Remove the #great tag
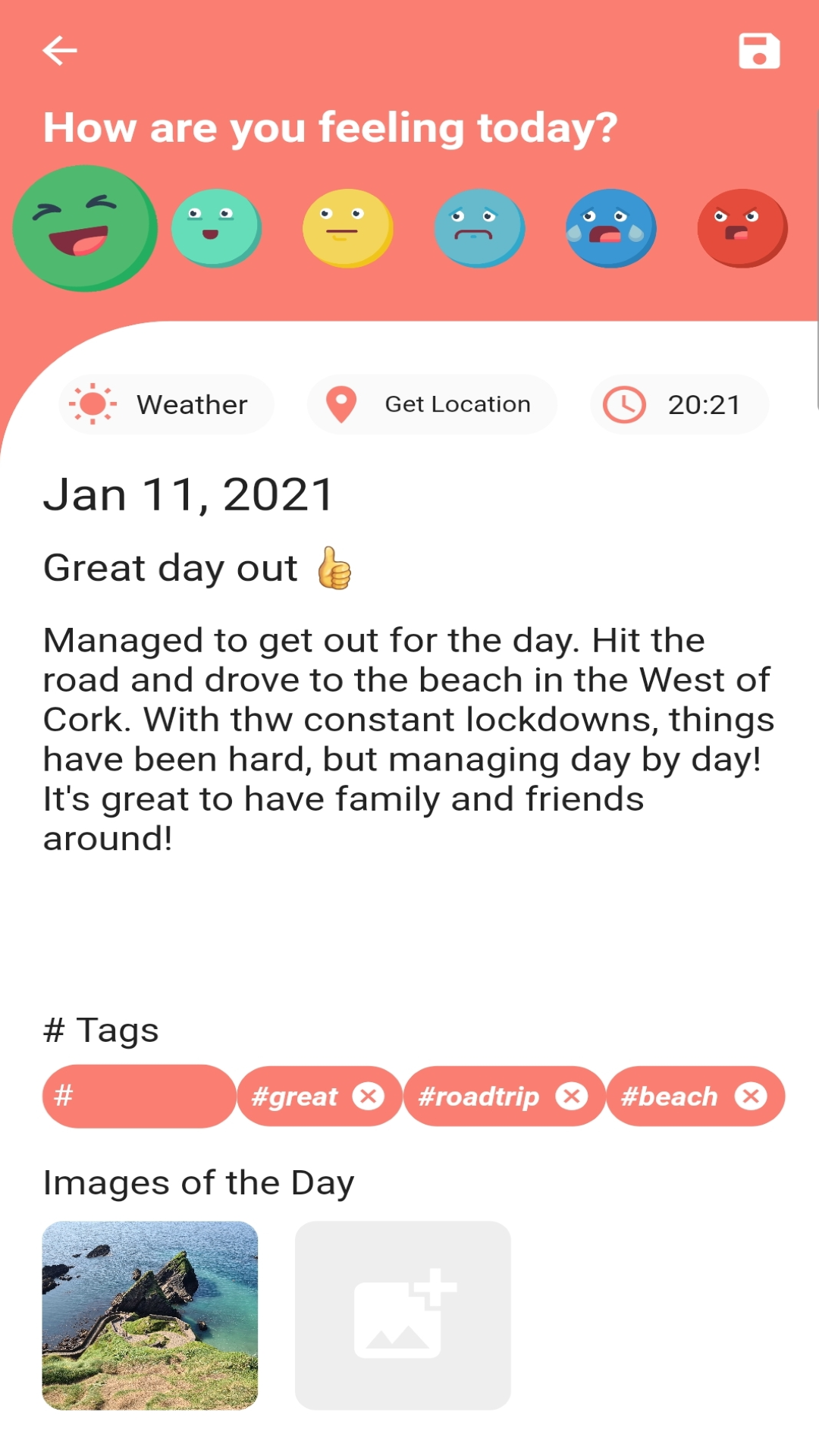Image resolution: width=819 pixels, height=1456 pixels. pyautogui.click(x=369, y=1096)
